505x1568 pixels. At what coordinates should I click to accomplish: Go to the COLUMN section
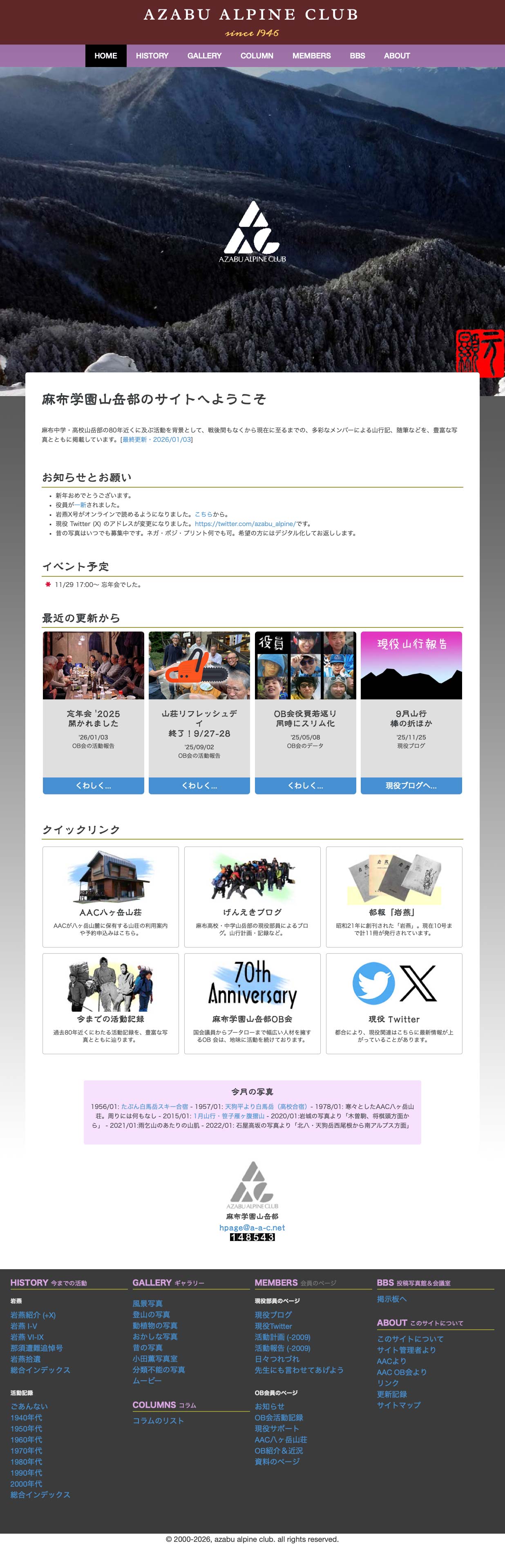(x=257, y=56)
